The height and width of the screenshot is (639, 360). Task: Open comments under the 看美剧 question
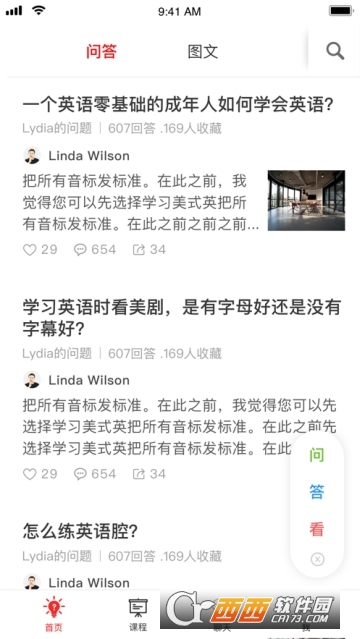click(x=95, y=474)
